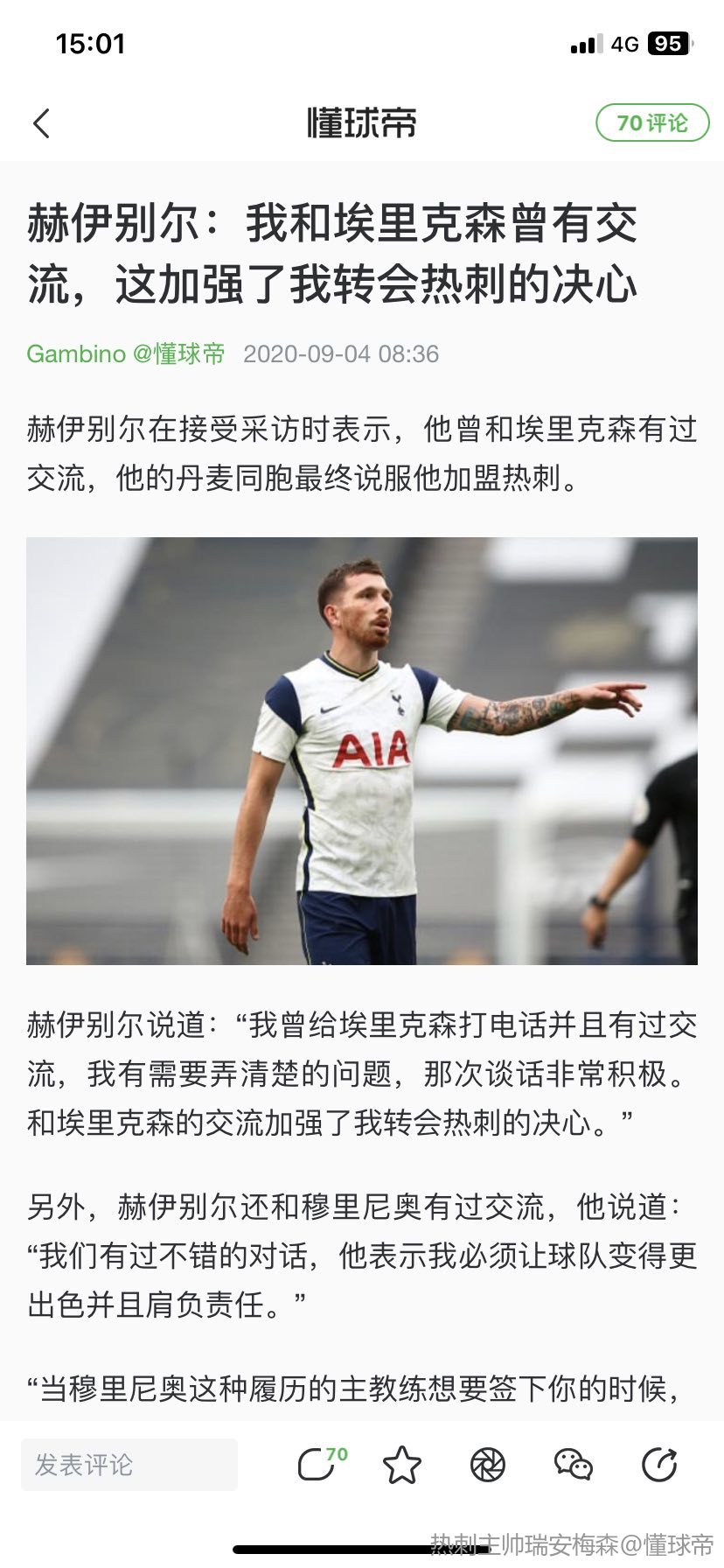Go back using the top-left arrow
Image resolution: width=724 pixels, height=1568 pixels.
click(41, 123)
